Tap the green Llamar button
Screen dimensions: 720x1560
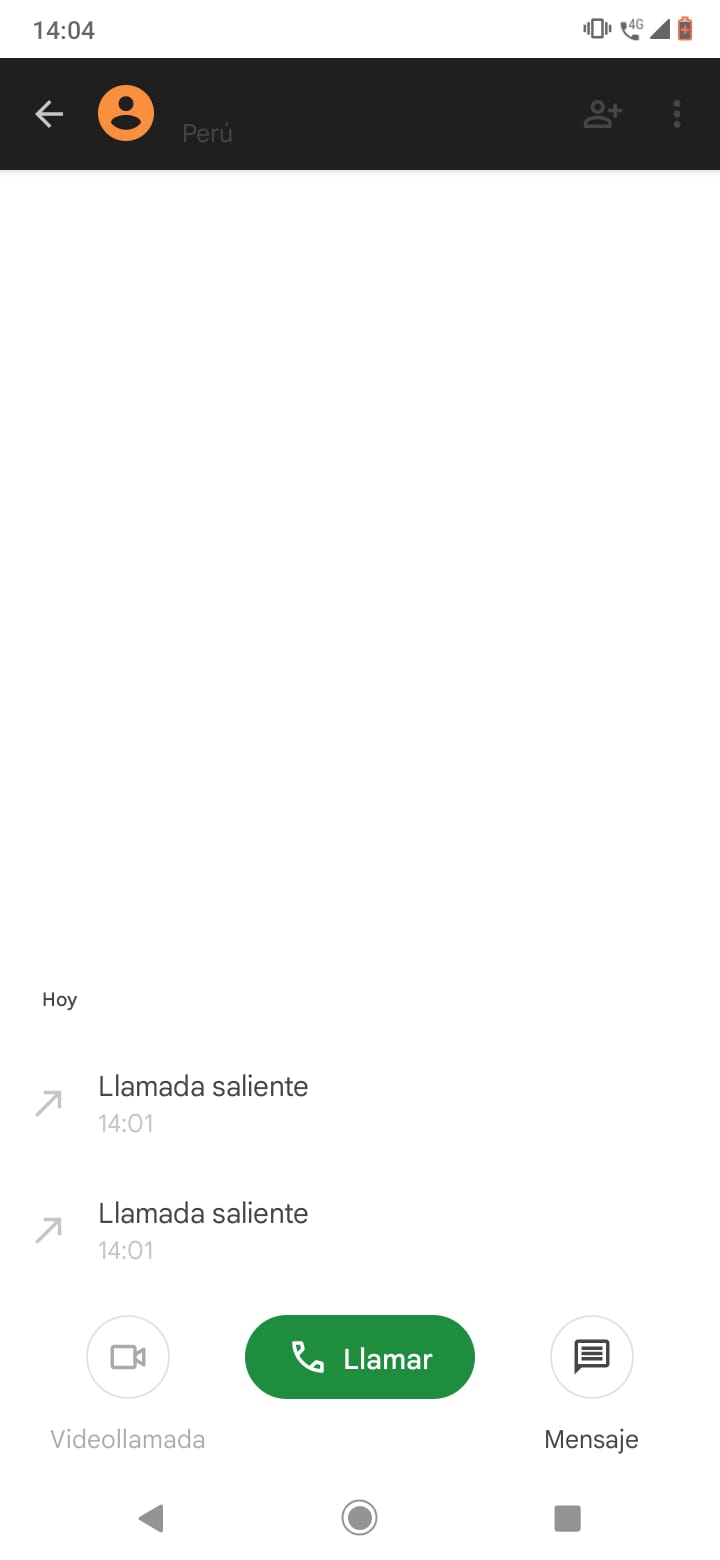[360, 1357]
